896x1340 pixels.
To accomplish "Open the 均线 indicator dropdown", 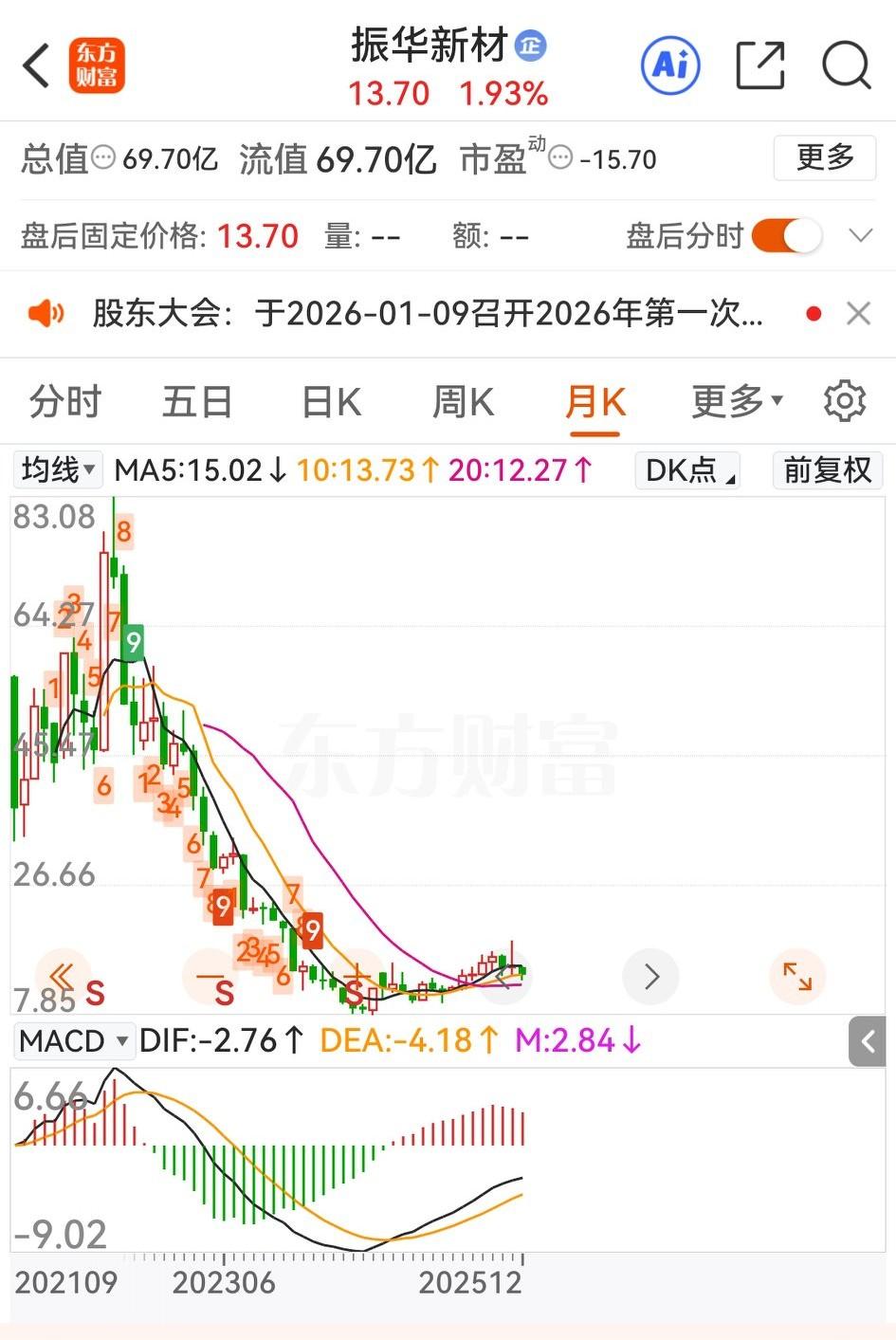I will coord(57,469).
